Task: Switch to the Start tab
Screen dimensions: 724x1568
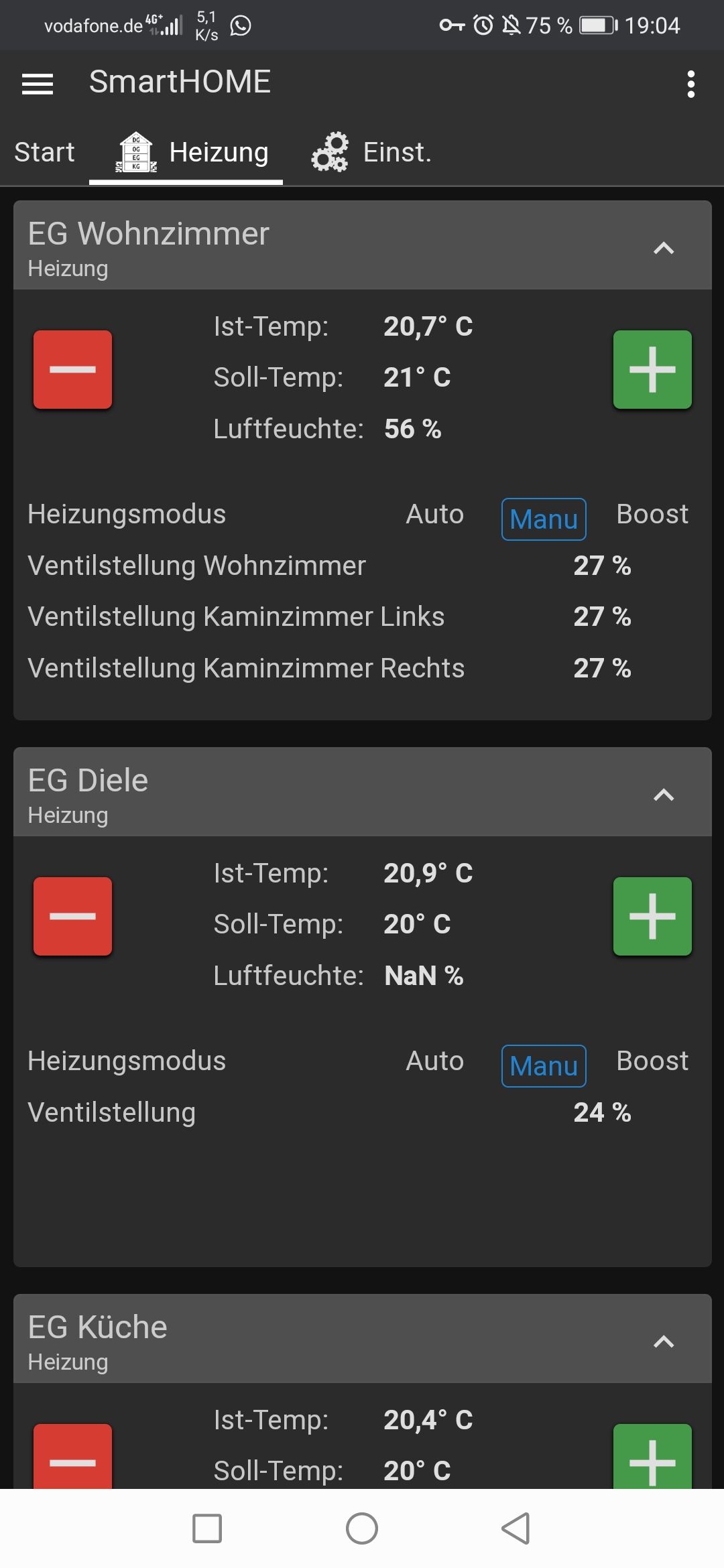Action: (x=44, y=153)
